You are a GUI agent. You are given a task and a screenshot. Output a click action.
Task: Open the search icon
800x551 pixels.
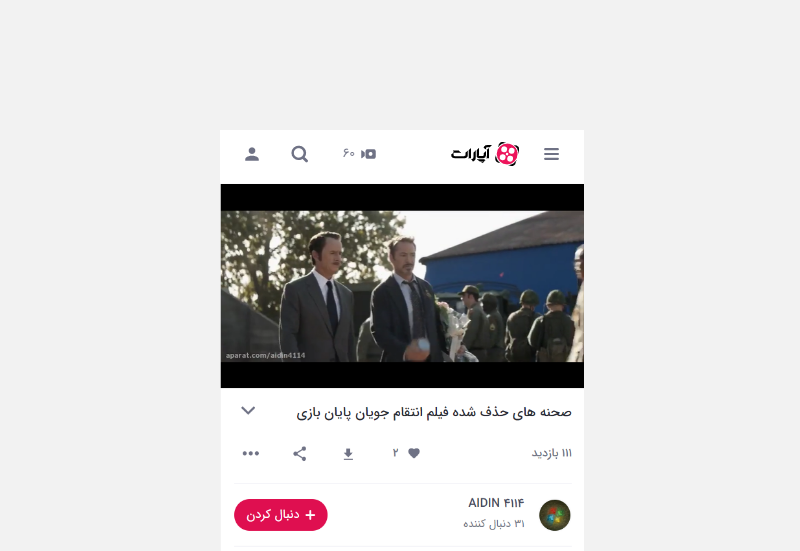[300, 154]
